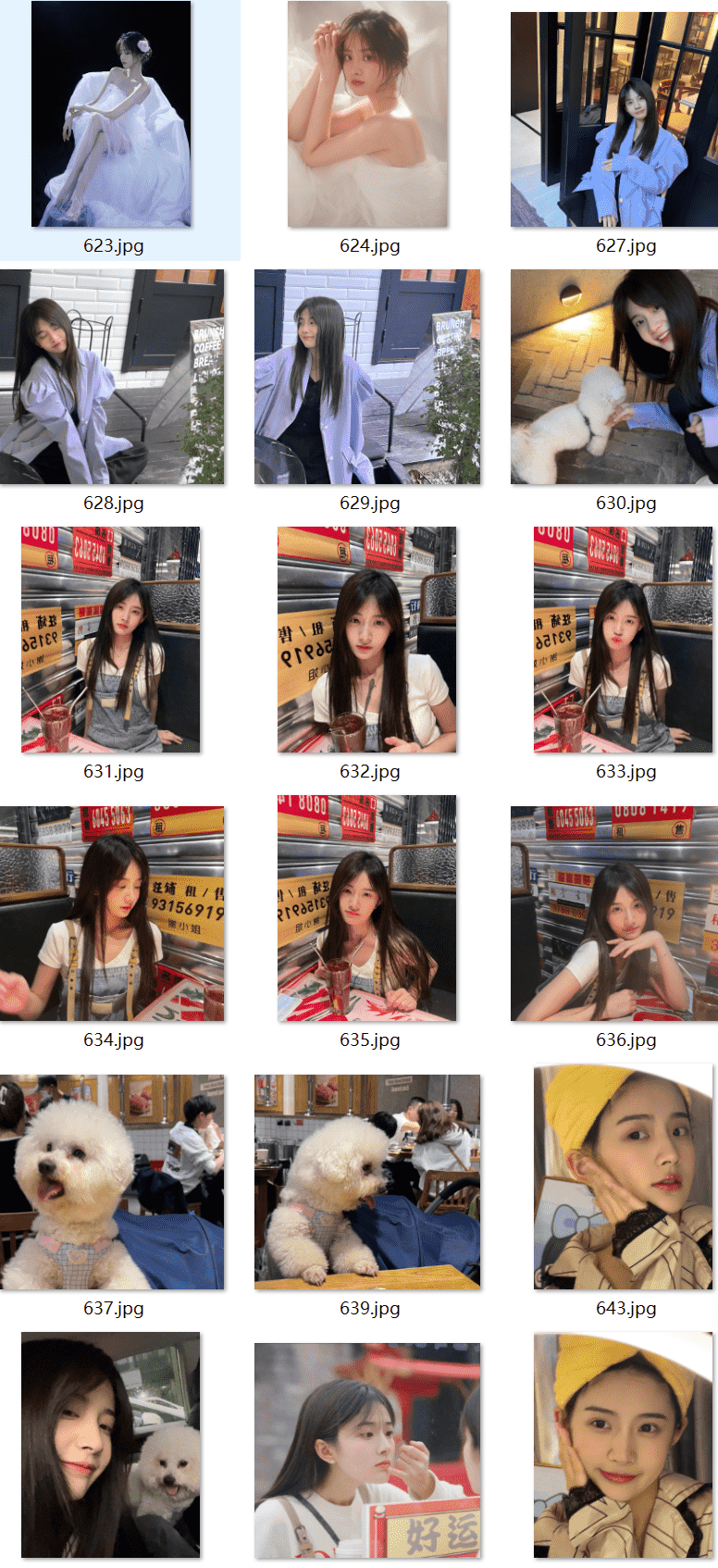Open photo 627.jpg
This screenshot has height=1568, width=718.
point(614,120)
